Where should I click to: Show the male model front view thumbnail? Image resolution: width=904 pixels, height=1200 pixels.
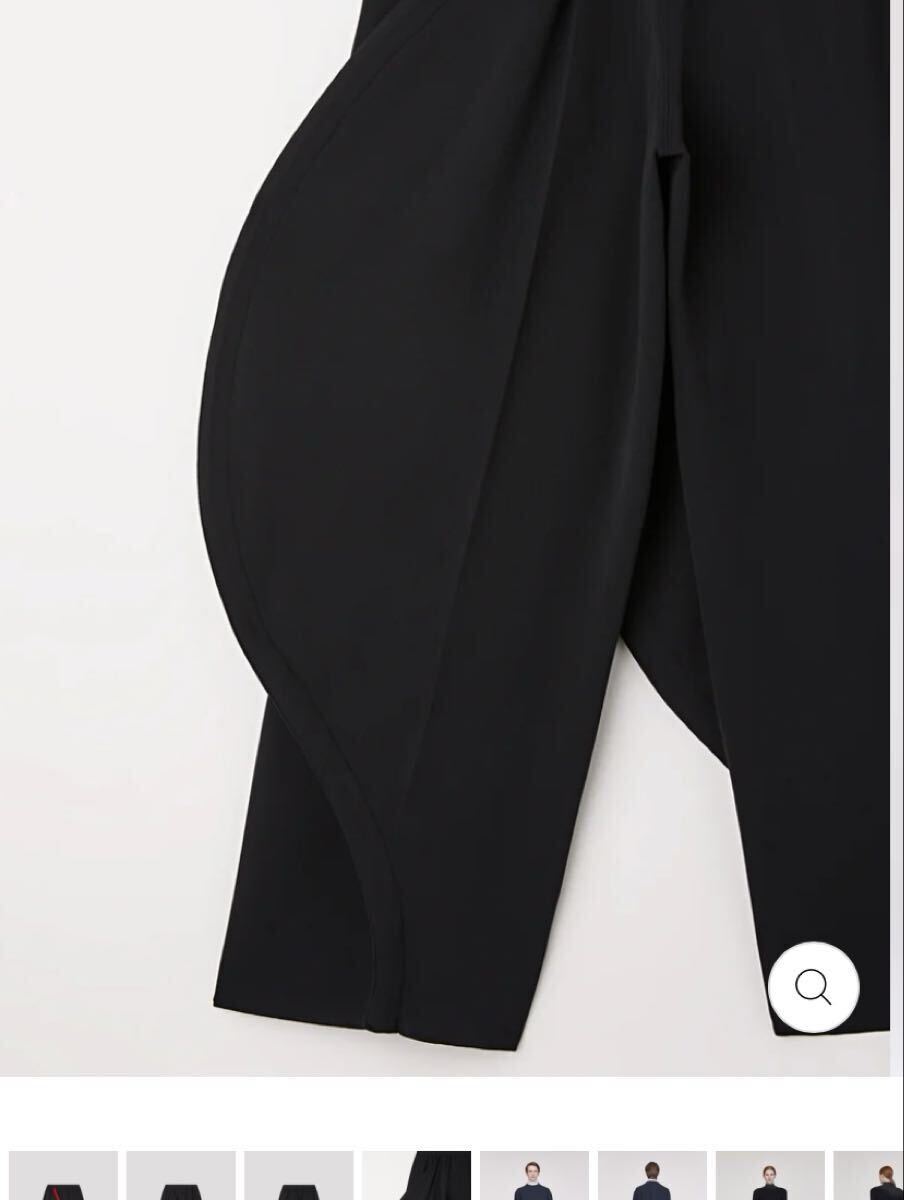click(x=534, y=1176)
